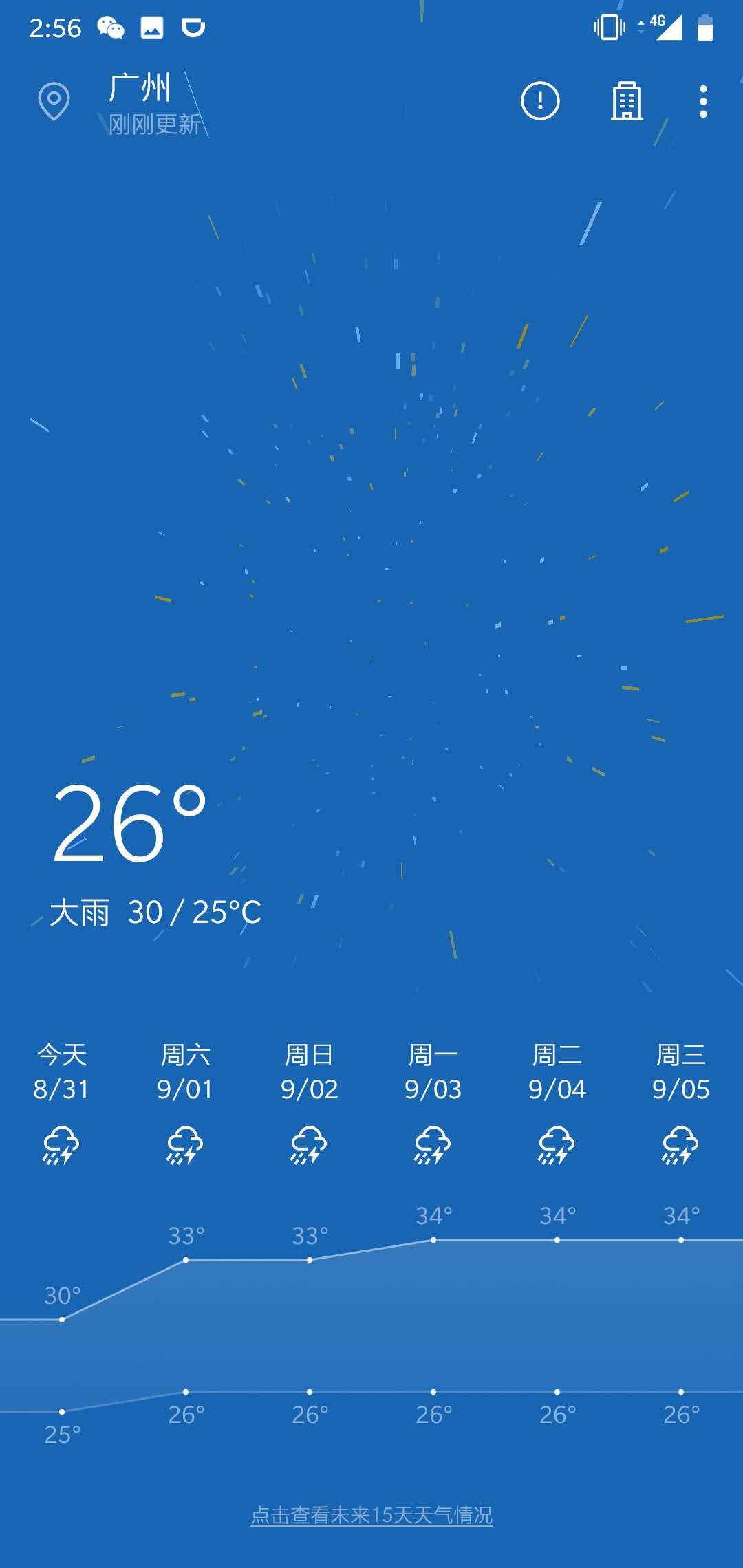This screenshot has width=743, height=1568.
Task: Open the weather alert warning icon
Action: tap(540, 101)
